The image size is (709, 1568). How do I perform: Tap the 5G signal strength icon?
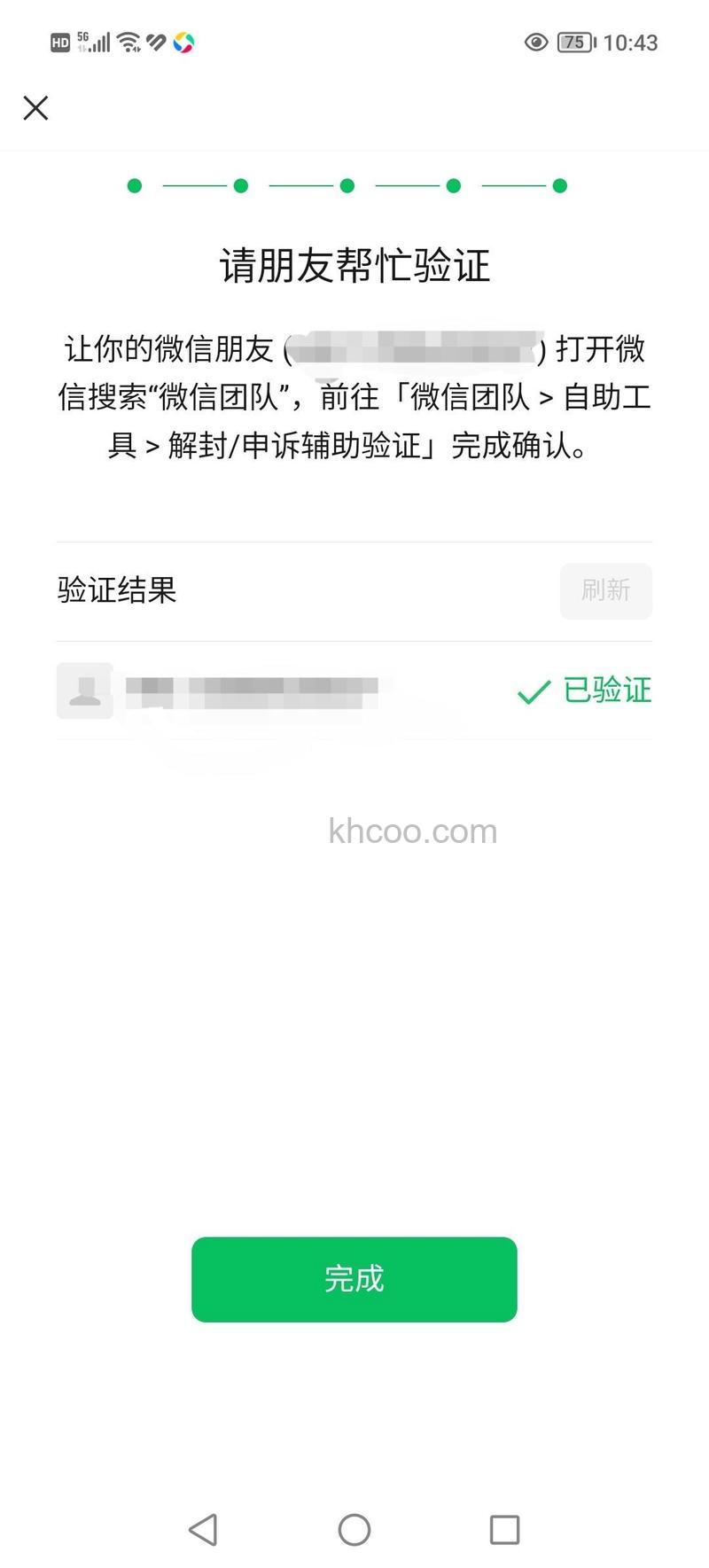click(93, 40)
